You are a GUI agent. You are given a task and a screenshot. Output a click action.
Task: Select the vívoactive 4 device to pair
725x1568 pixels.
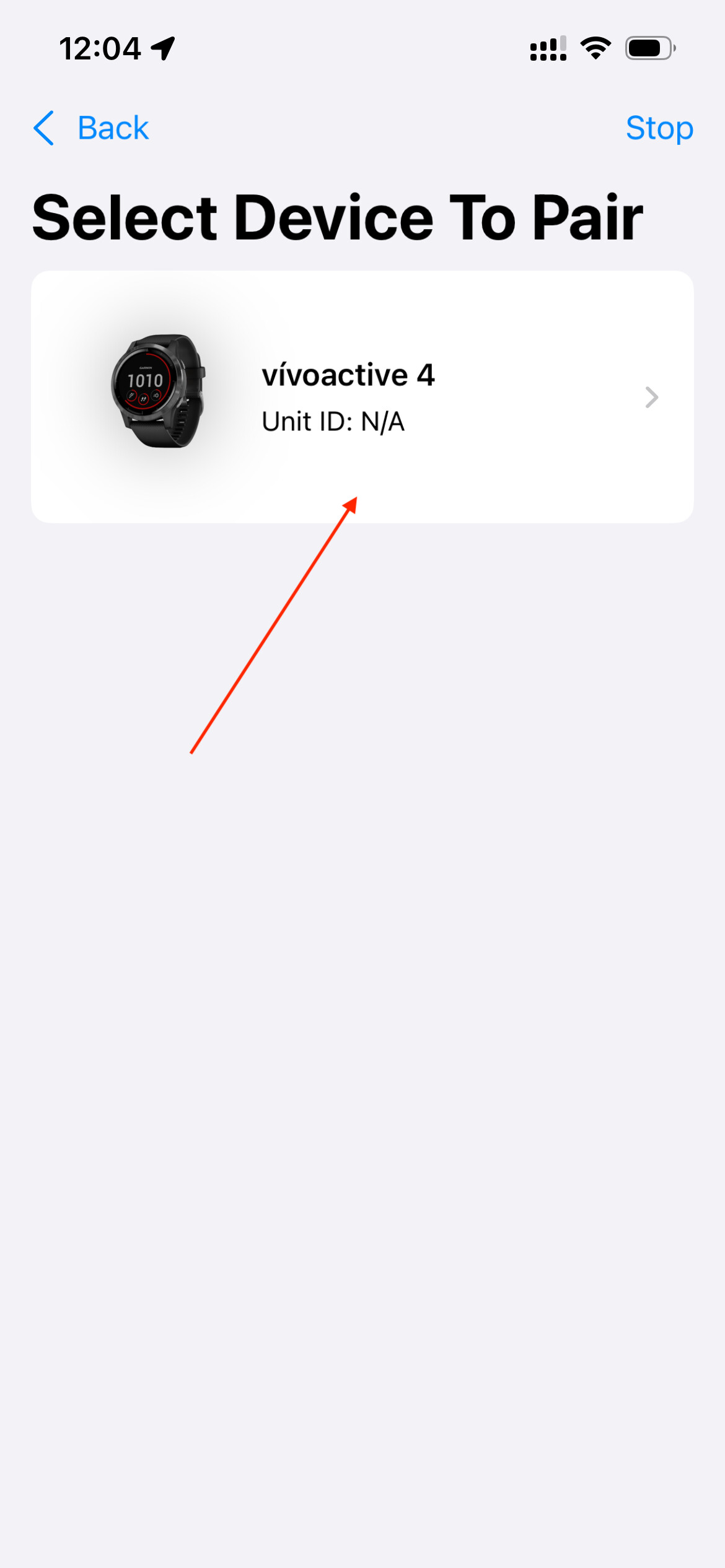pos(362,397)
